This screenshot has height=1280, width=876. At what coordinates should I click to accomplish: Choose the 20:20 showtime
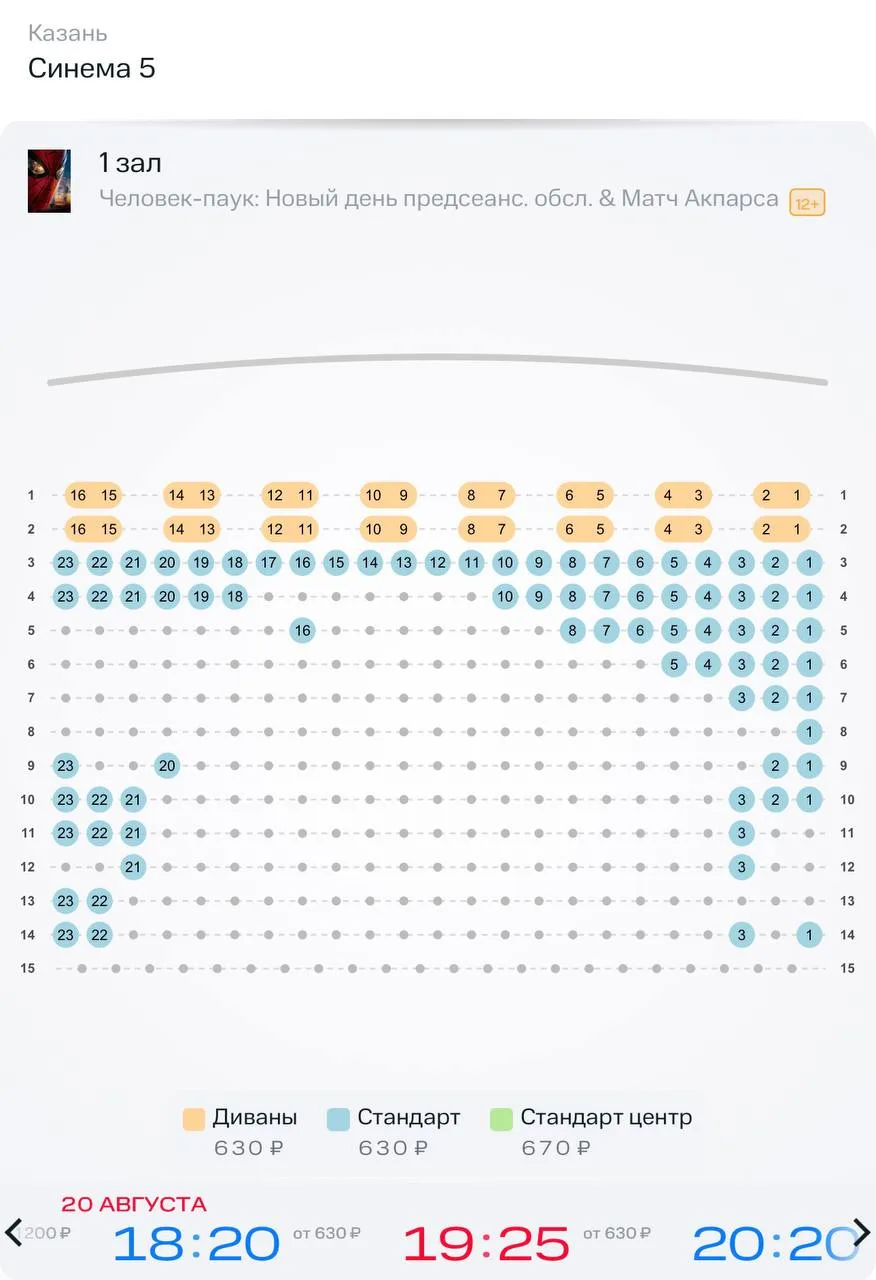point(775,1243)
